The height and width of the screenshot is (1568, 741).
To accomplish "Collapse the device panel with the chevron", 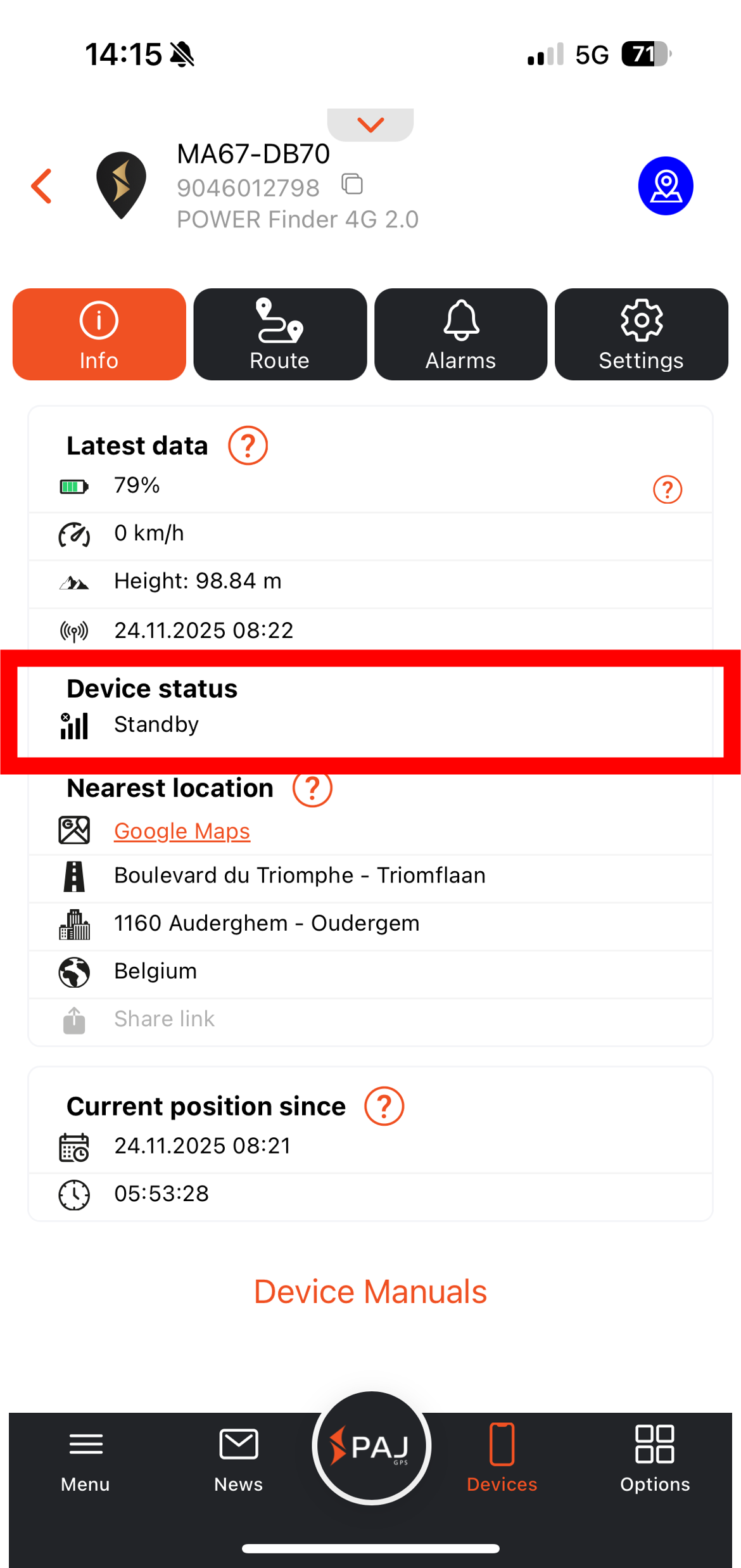I will (370, 124).
